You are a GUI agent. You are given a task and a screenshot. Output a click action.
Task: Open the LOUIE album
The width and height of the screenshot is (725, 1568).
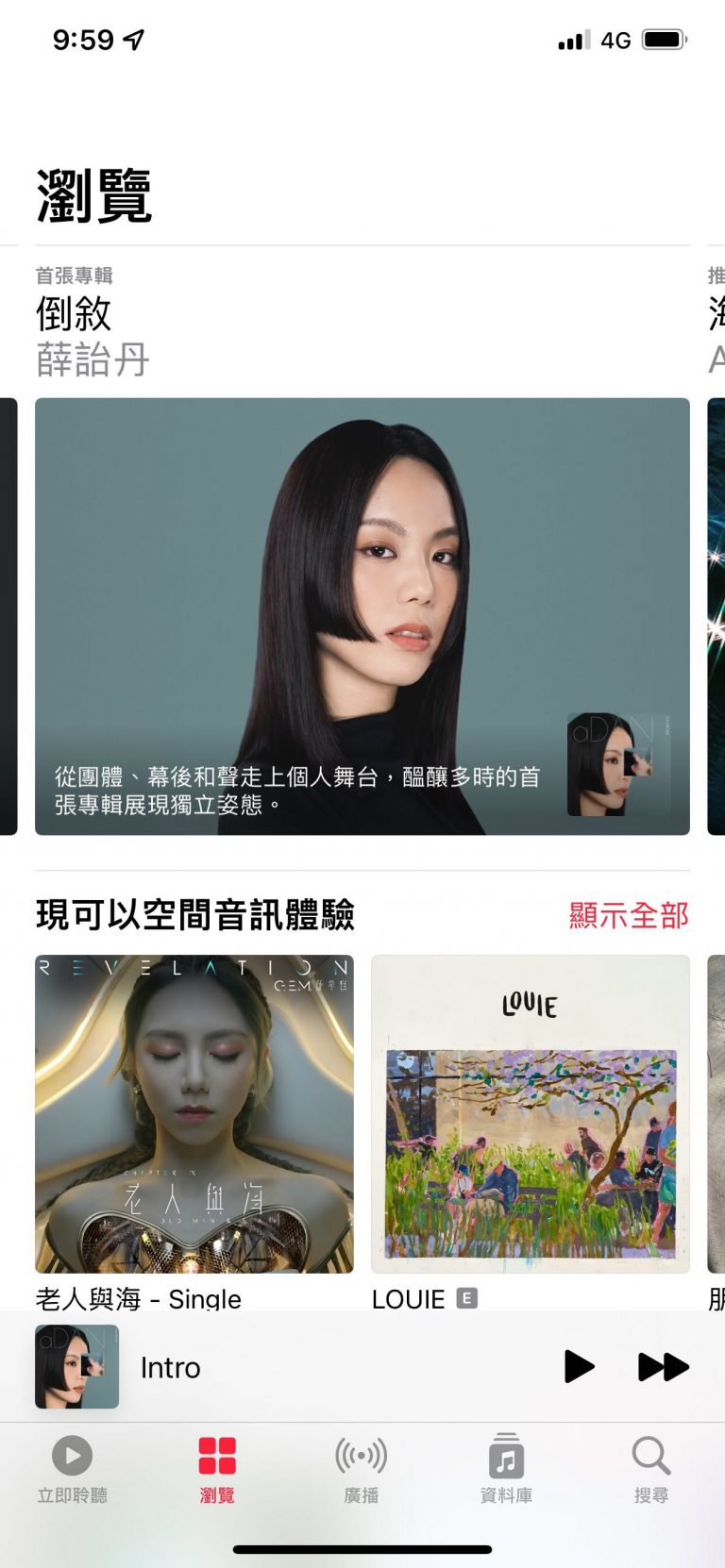coord(530,1113)
